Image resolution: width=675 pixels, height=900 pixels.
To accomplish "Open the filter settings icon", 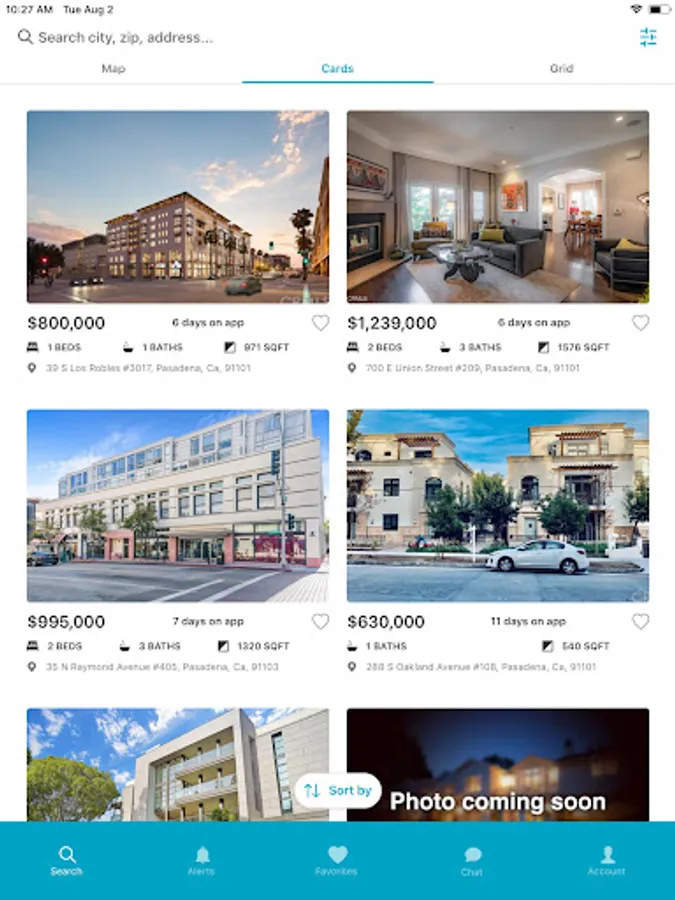I will [648, 37].
